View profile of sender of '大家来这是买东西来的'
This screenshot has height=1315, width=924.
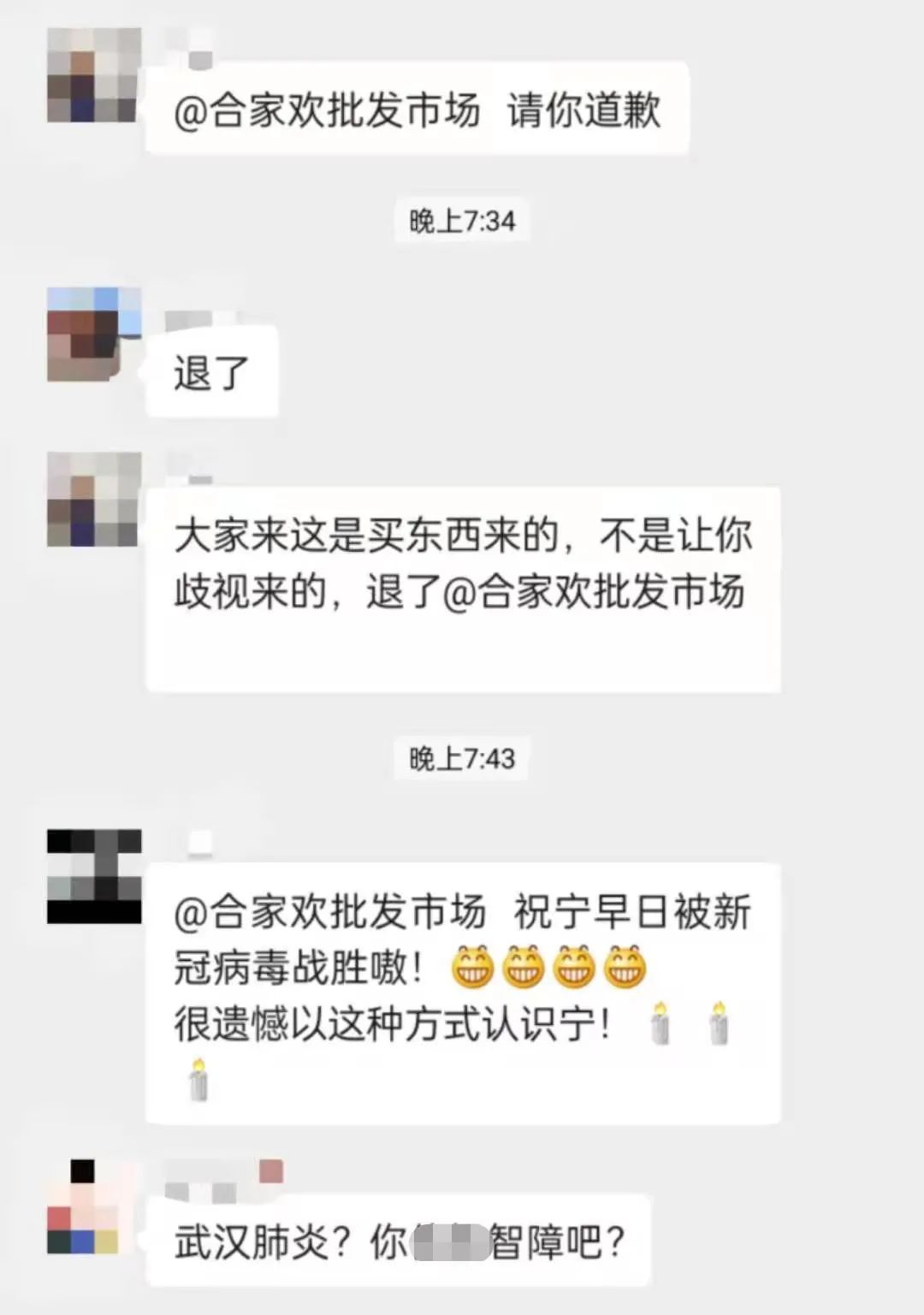tap(93, 499)
